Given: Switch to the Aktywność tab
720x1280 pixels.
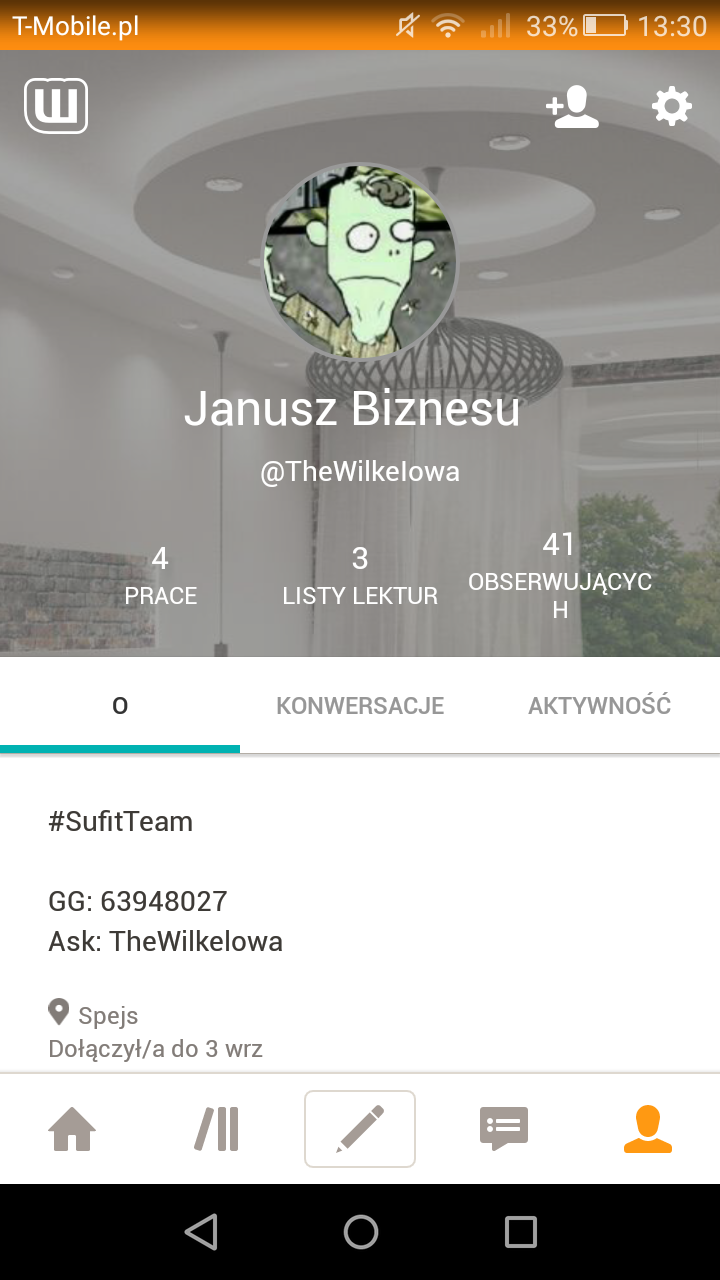Looking at the screenshot, I should point(599,706).
